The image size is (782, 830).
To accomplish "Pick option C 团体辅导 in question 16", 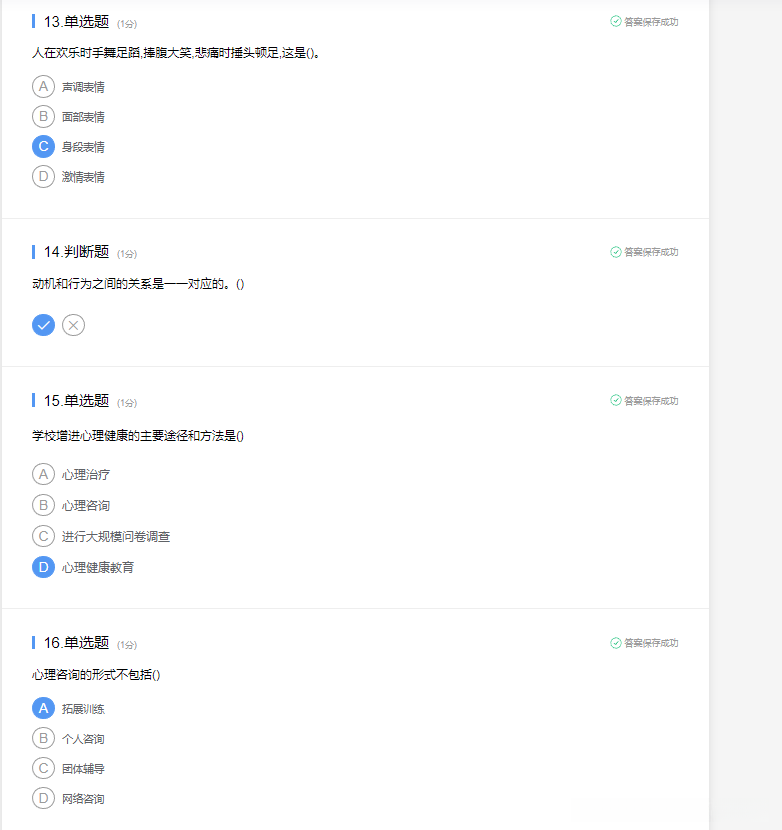I will pos(43,769).
